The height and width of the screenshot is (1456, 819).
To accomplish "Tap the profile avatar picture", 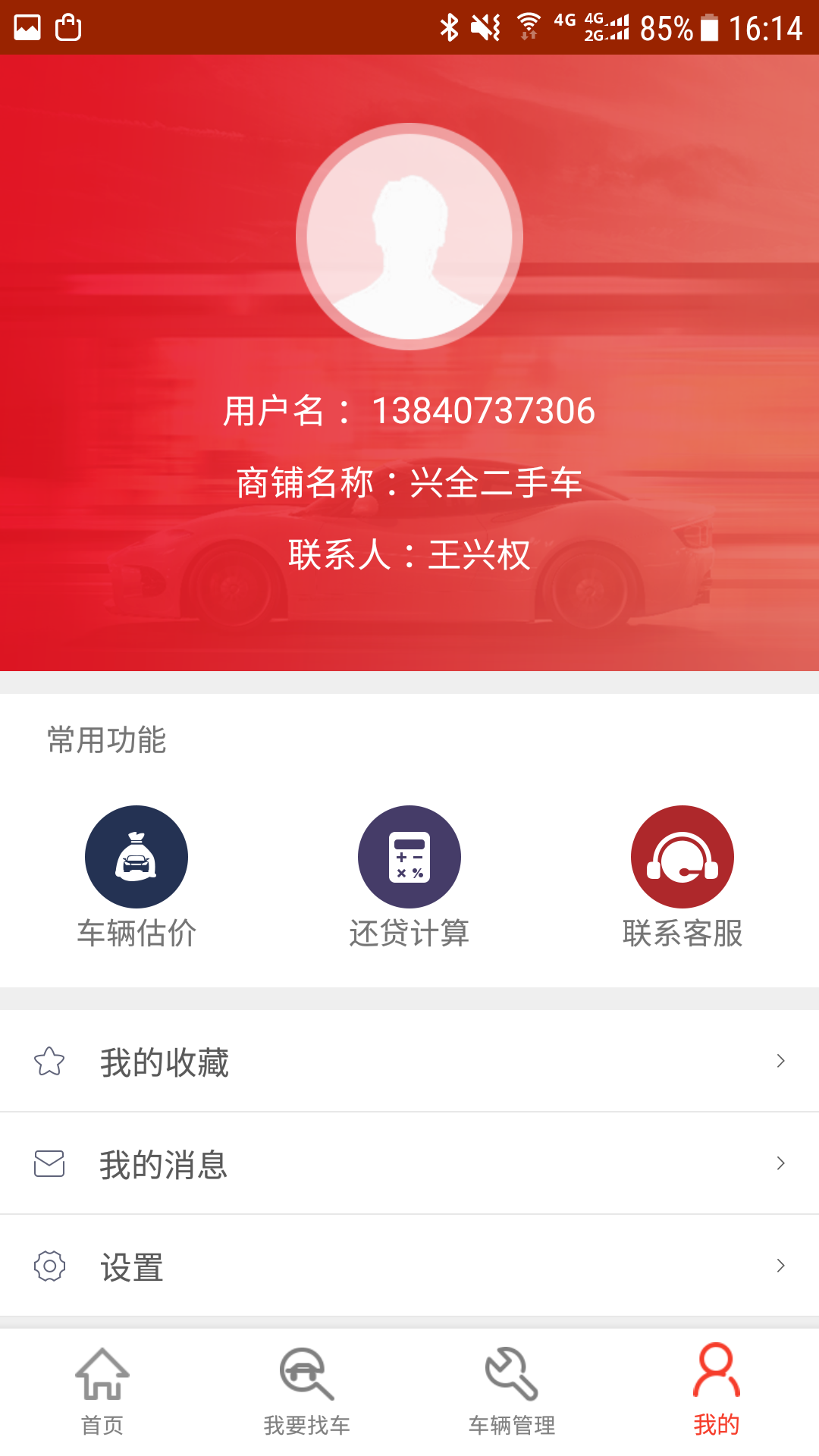I will 409,237.
